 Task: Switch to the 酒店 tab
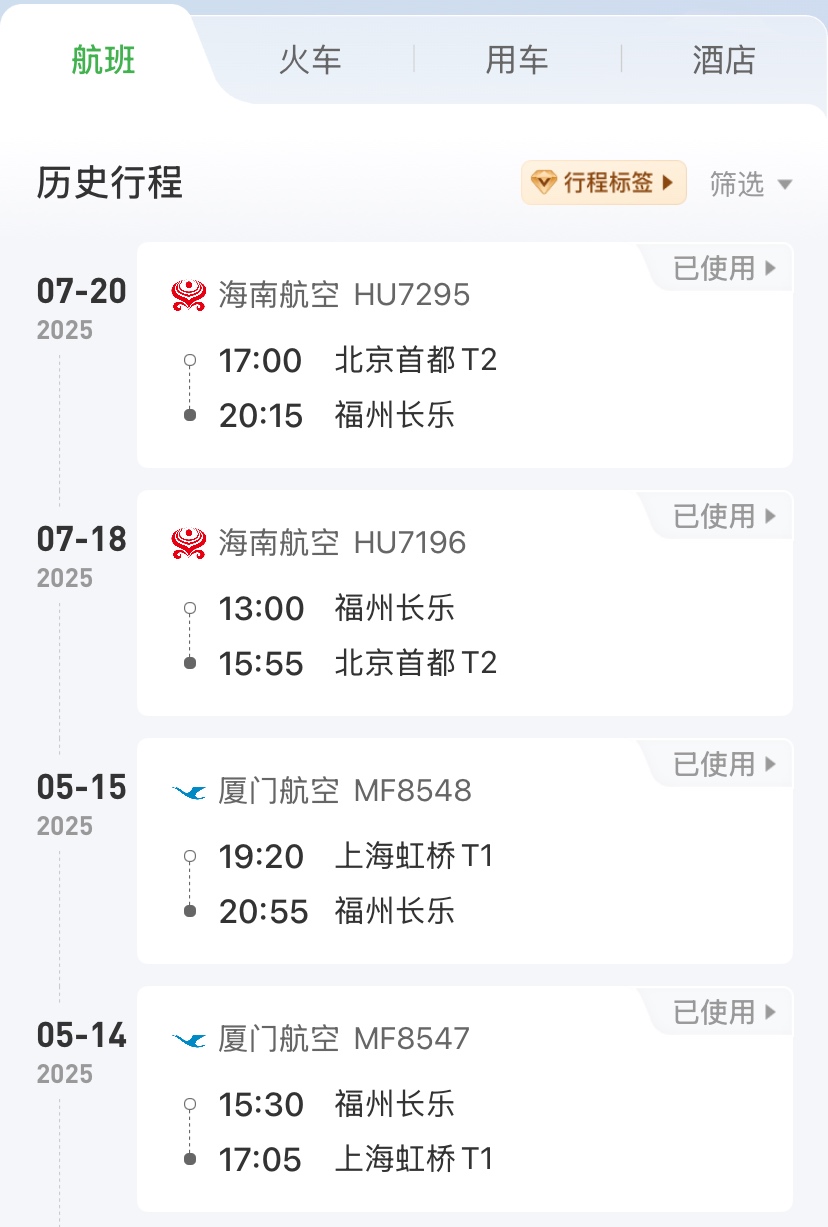[x=724, y=60]
